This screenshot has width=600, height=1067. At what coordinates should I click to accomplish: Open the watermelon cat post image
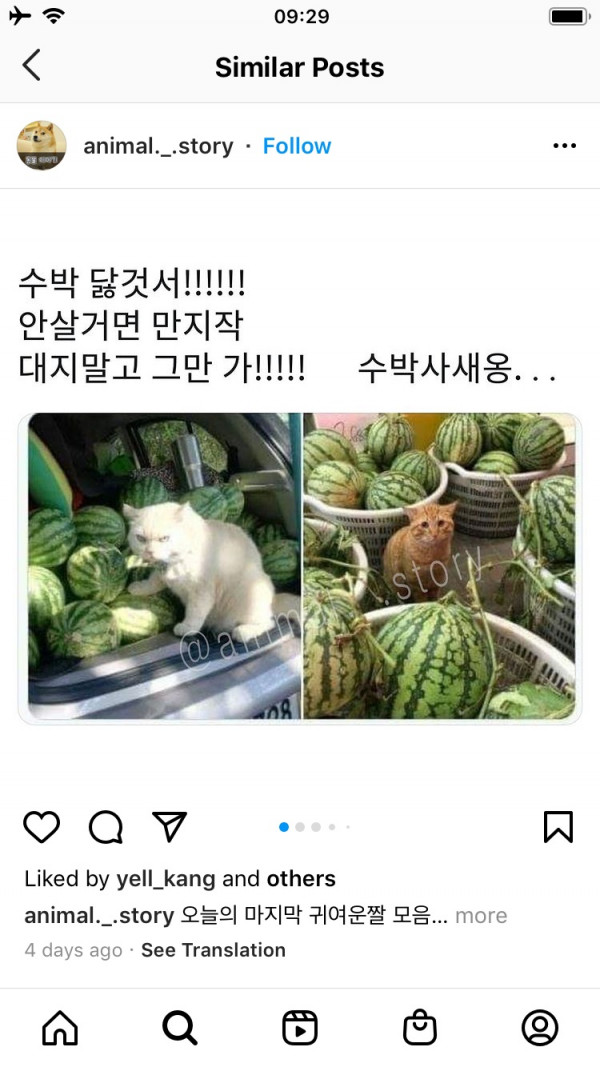pos(300,567)
